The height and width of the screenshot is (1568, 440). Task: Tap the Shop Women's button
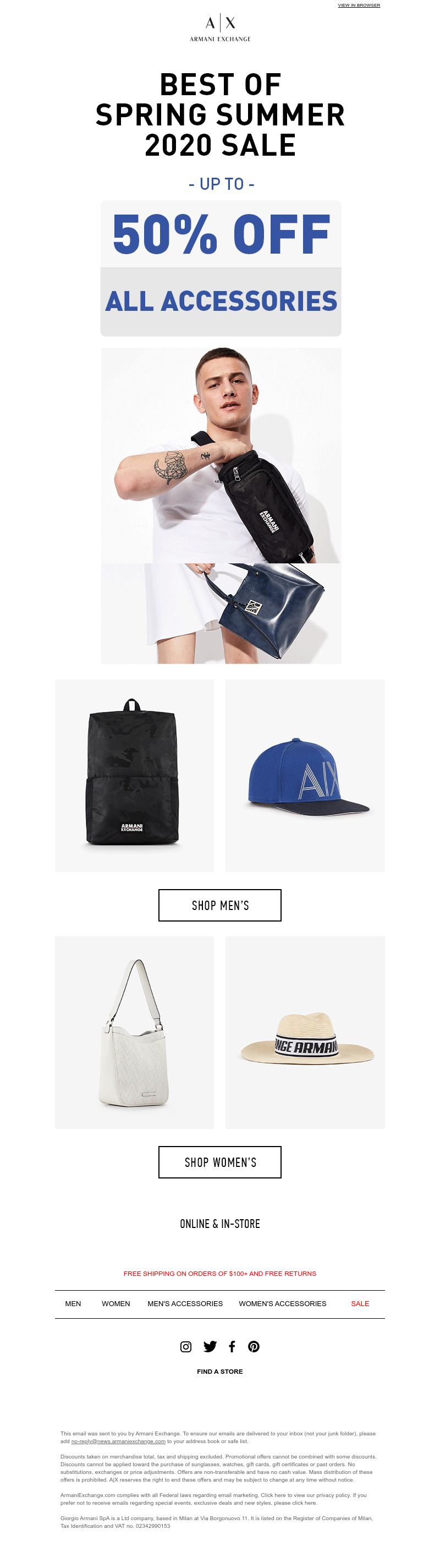point(219,1161)
